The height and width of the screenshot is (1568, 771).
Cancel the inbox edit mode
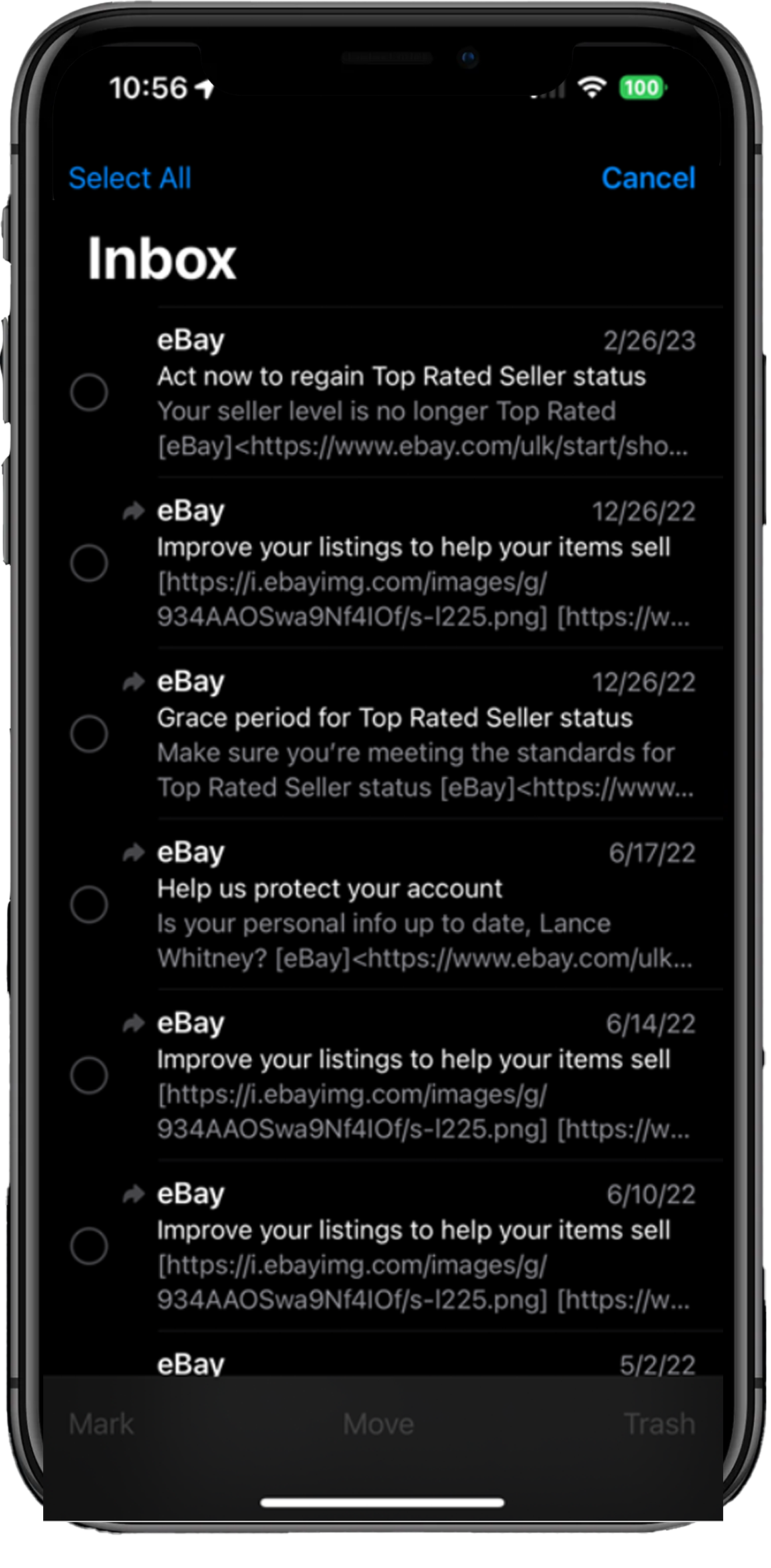648,178
